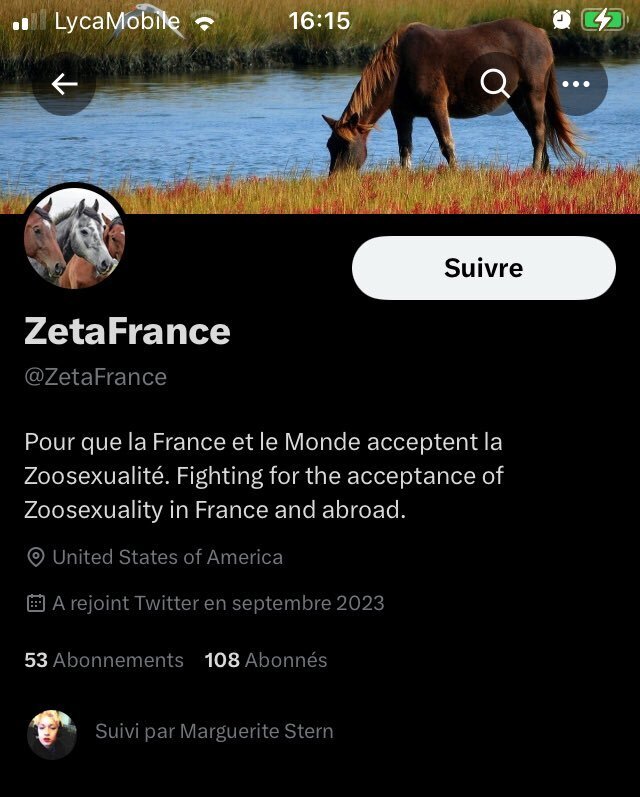The height and width of the screenshot is (797, 640).
Task: Open the 108 Abonnés list
Action: coord(266,660)
